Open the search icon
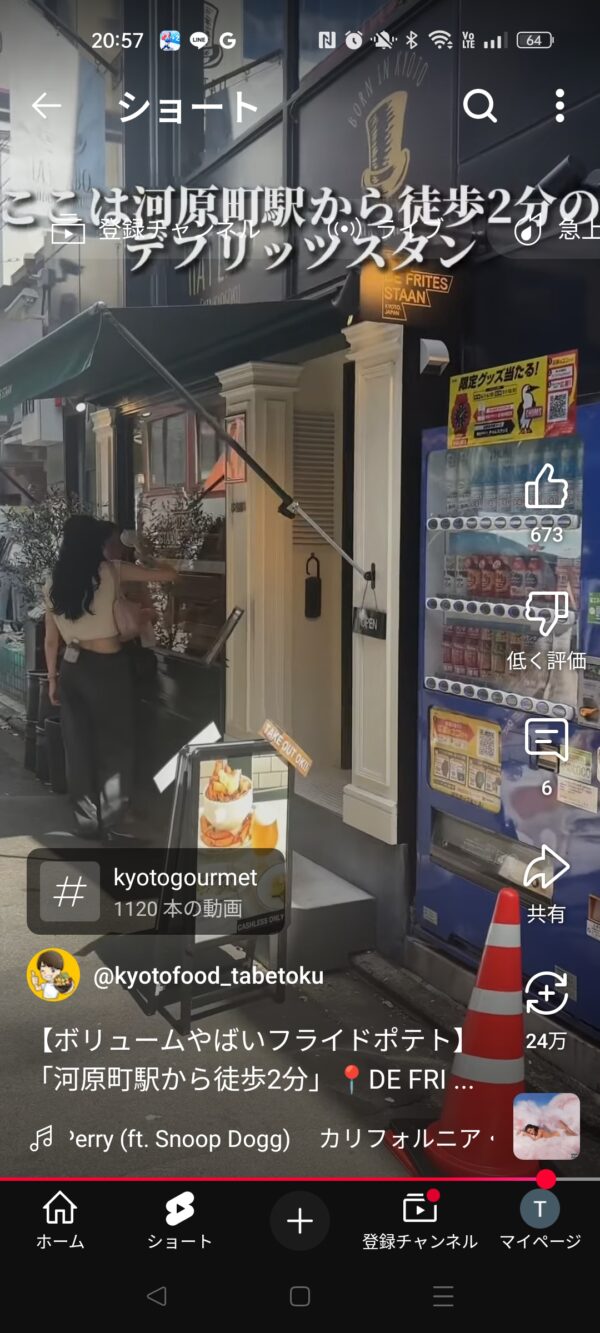600x1333 pixels. coord(480,106)
